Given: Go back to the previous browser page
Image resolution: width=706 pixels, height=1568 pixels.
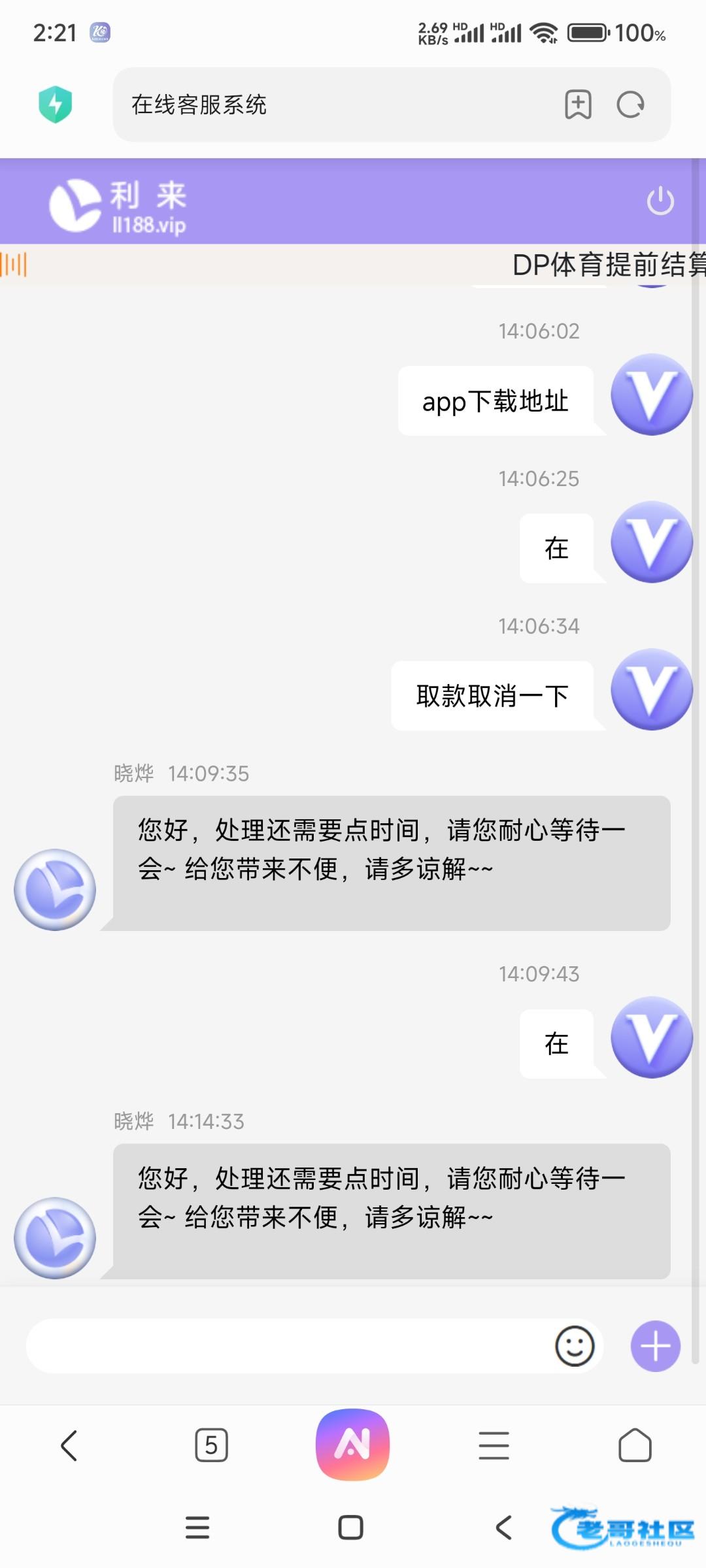Looking at the screenshot, I should (69, 1445).
